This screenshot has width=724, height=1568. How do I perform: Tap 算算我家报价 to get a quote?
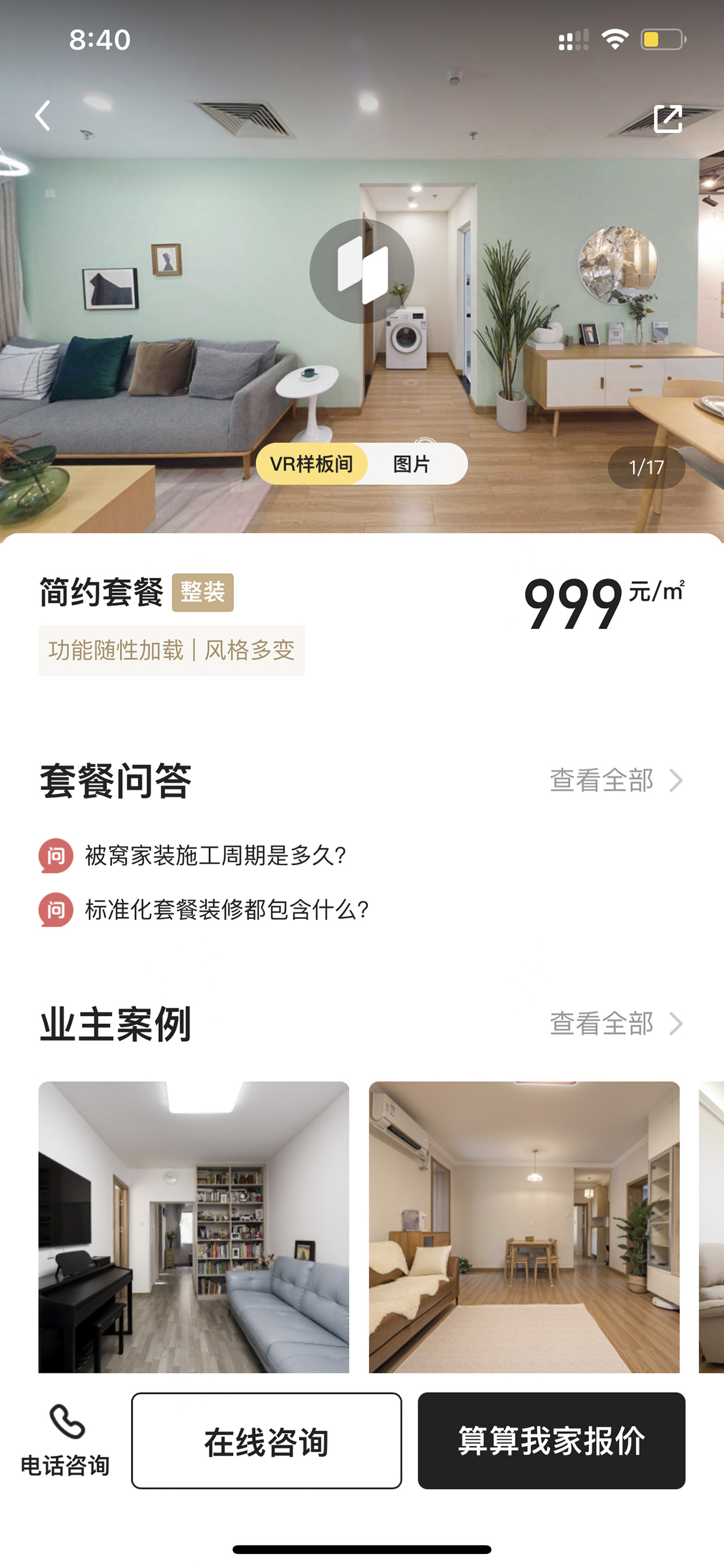coord(551,1440)
